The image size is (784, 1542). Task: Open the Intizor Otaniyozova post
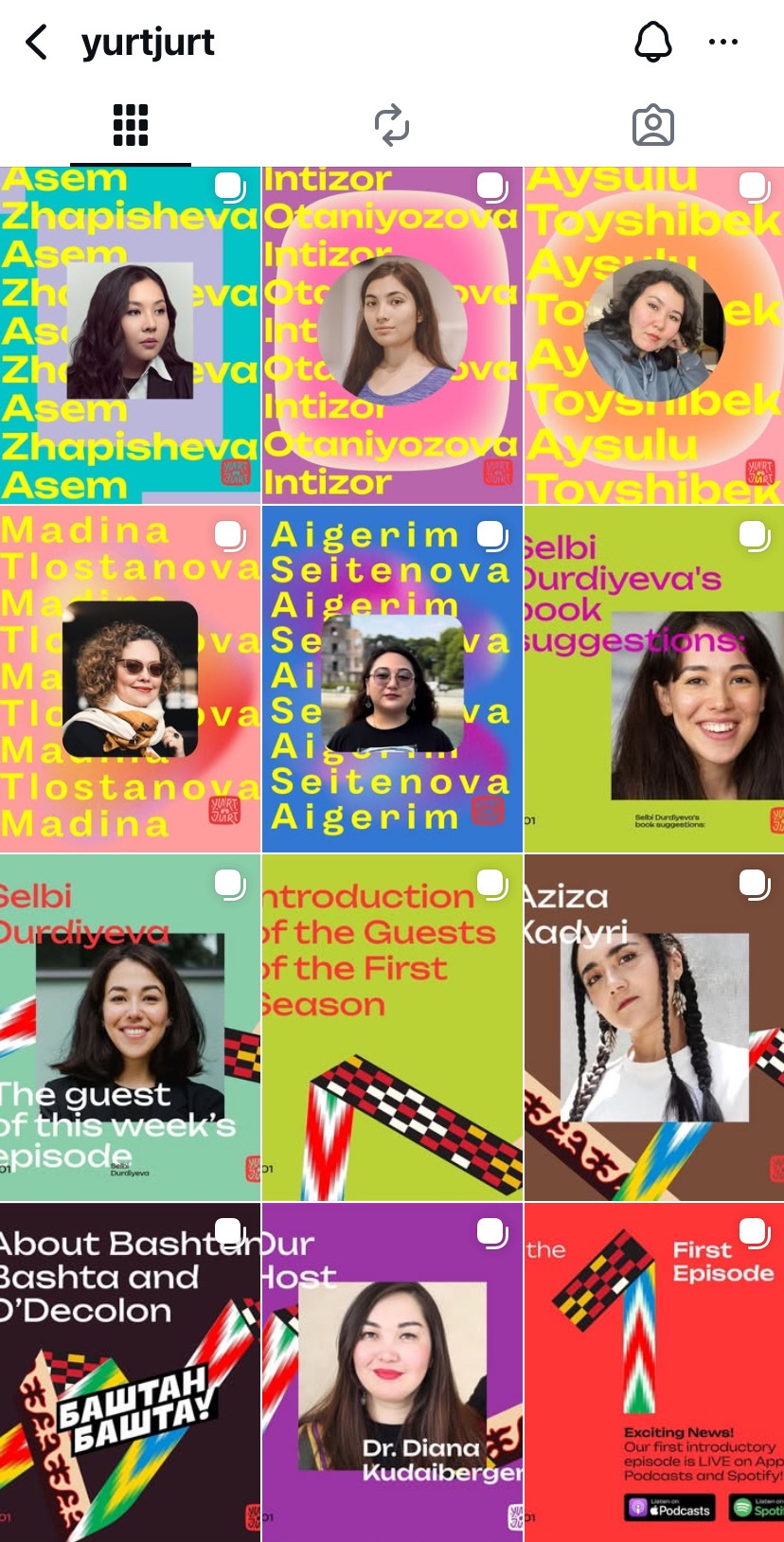pyautogui.click(x=391, y=334)
